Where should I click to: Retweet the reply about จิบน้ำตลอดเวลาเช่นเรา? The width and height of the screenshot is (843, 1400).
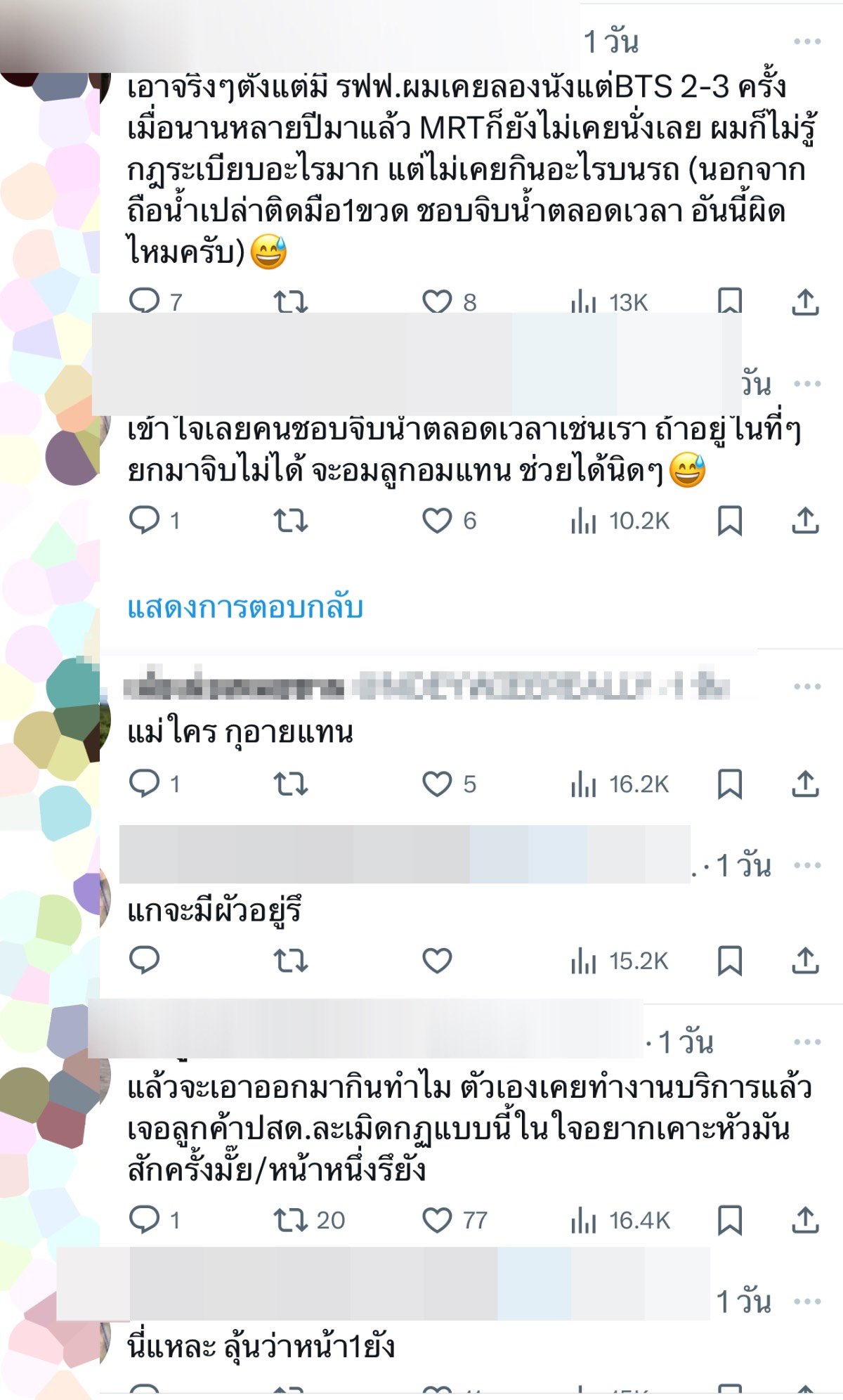(x=290, y=521)
